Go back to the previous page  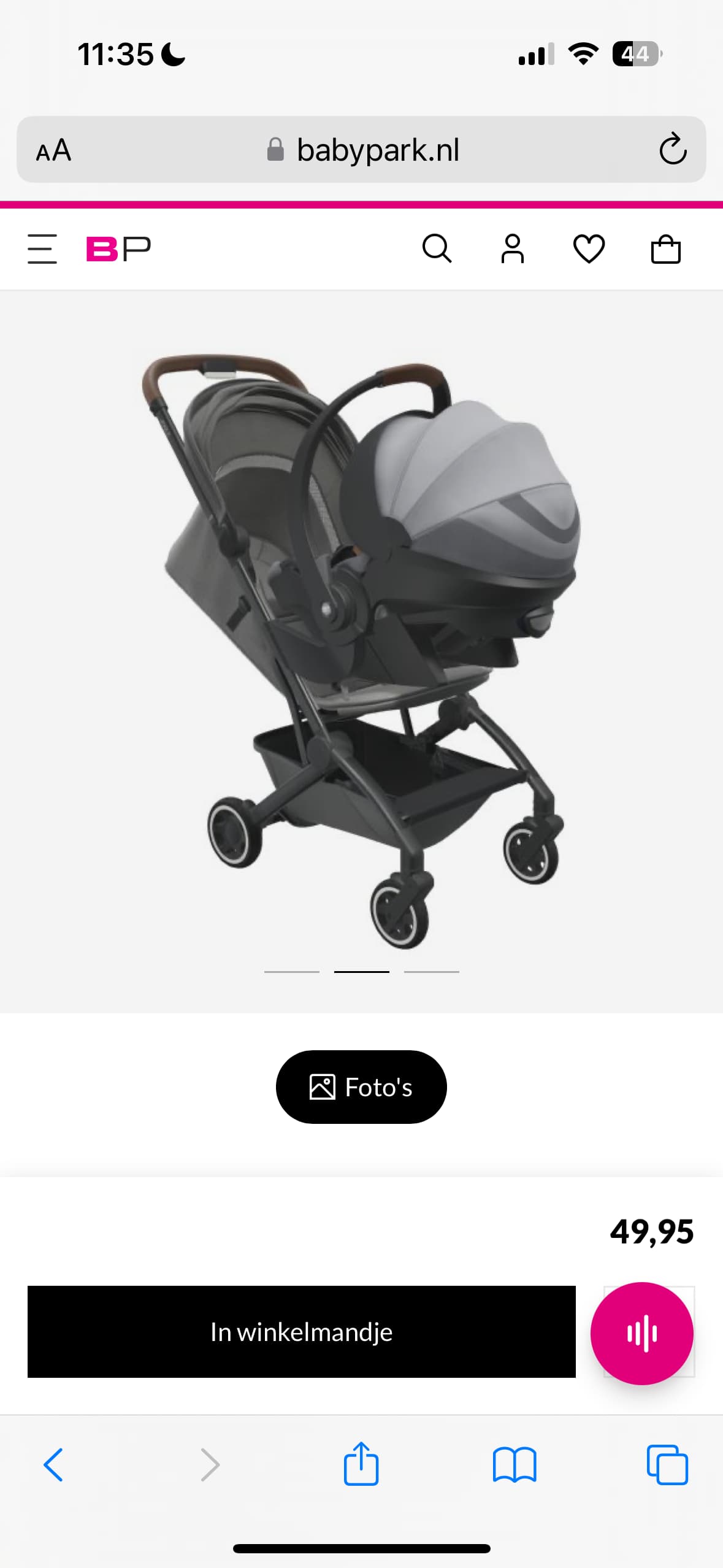pyautogui.click(x=53, y=1465)
